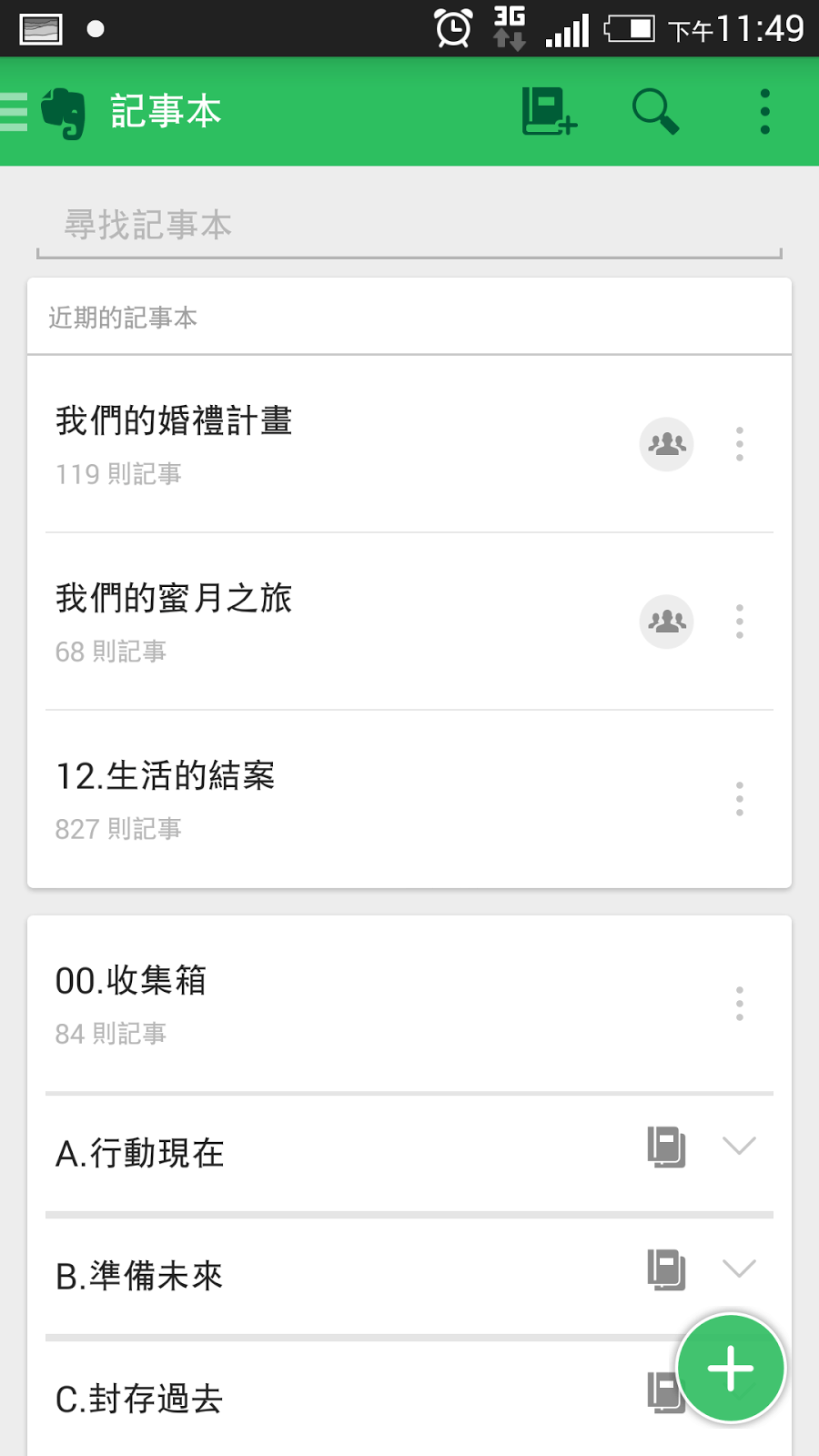Open options for 我們的婚禮計畫
The width and height of the screenshot is (819, 1456).
point(740,444)
